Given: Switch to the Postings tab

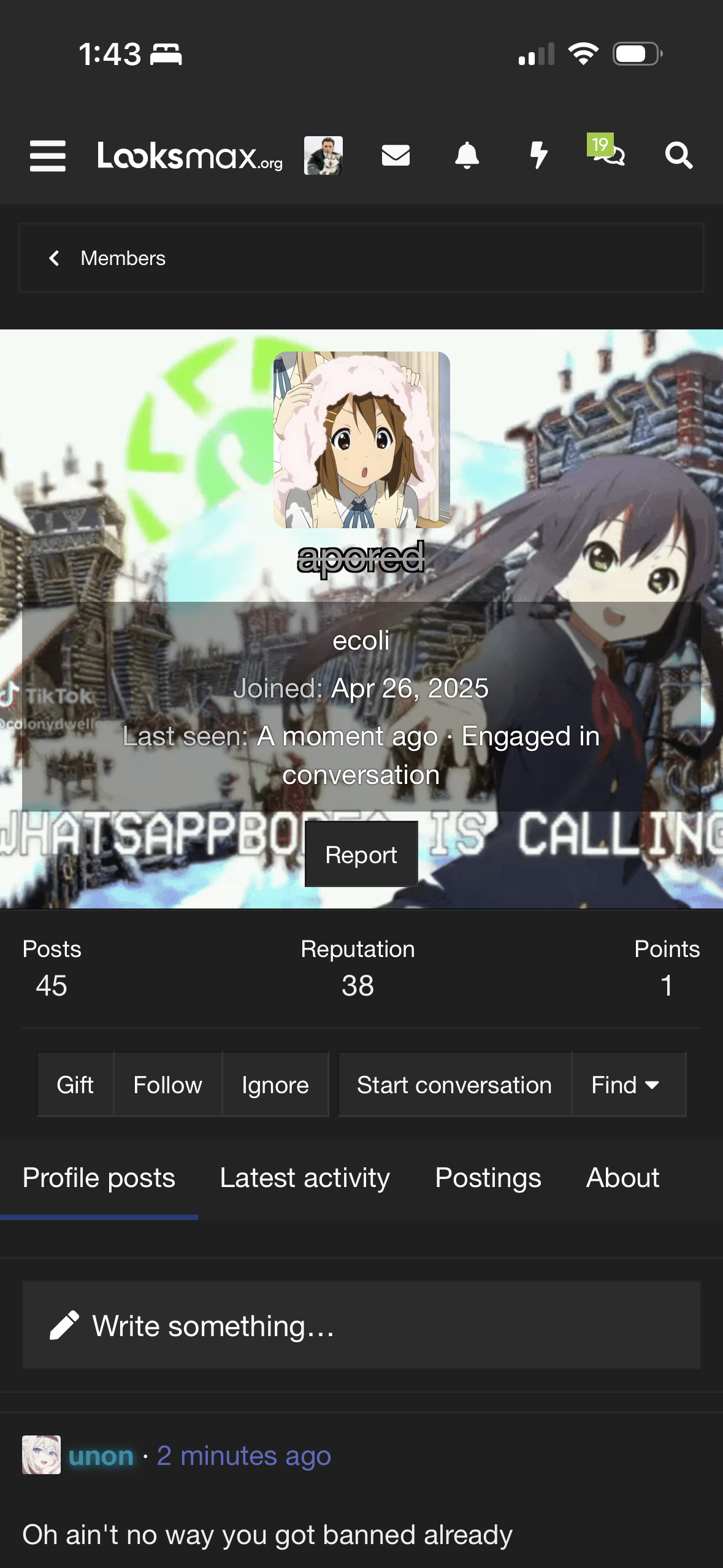Looking at the screenshot, I should point(488,1178).
